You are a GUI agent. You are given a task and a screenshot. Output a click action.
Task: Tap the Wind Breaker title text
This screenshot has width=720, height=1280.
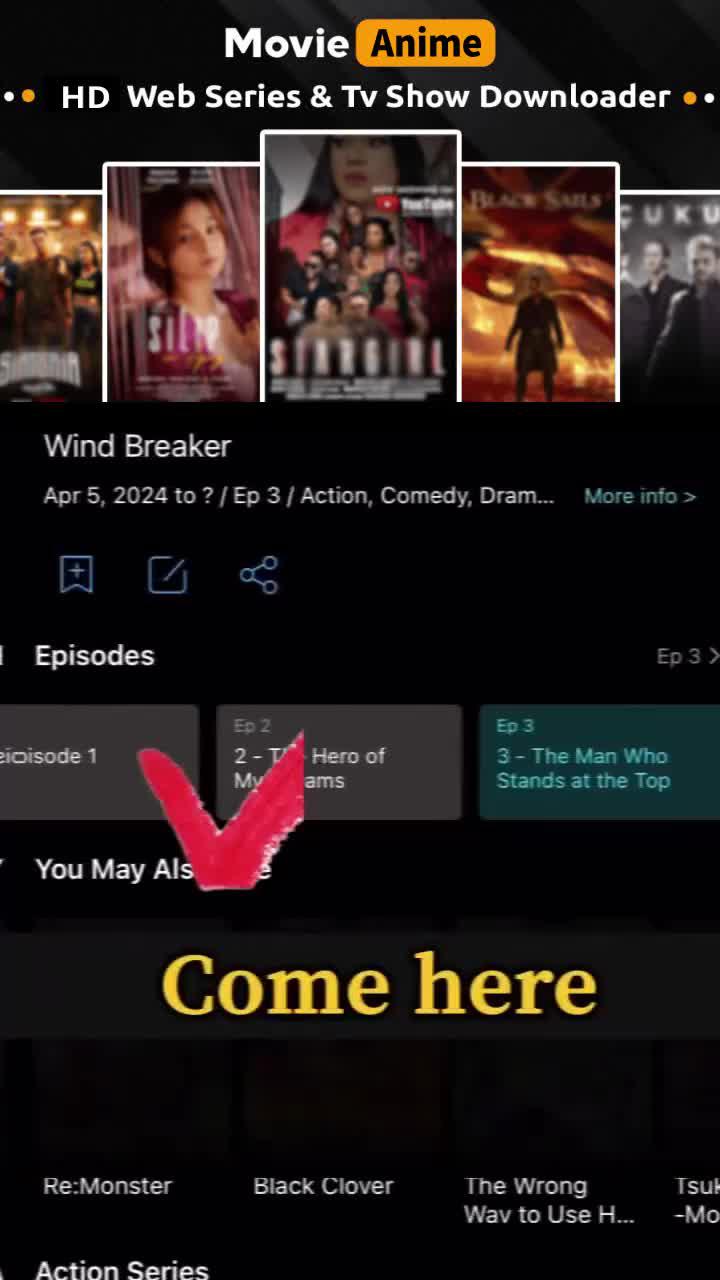point(137,446)
